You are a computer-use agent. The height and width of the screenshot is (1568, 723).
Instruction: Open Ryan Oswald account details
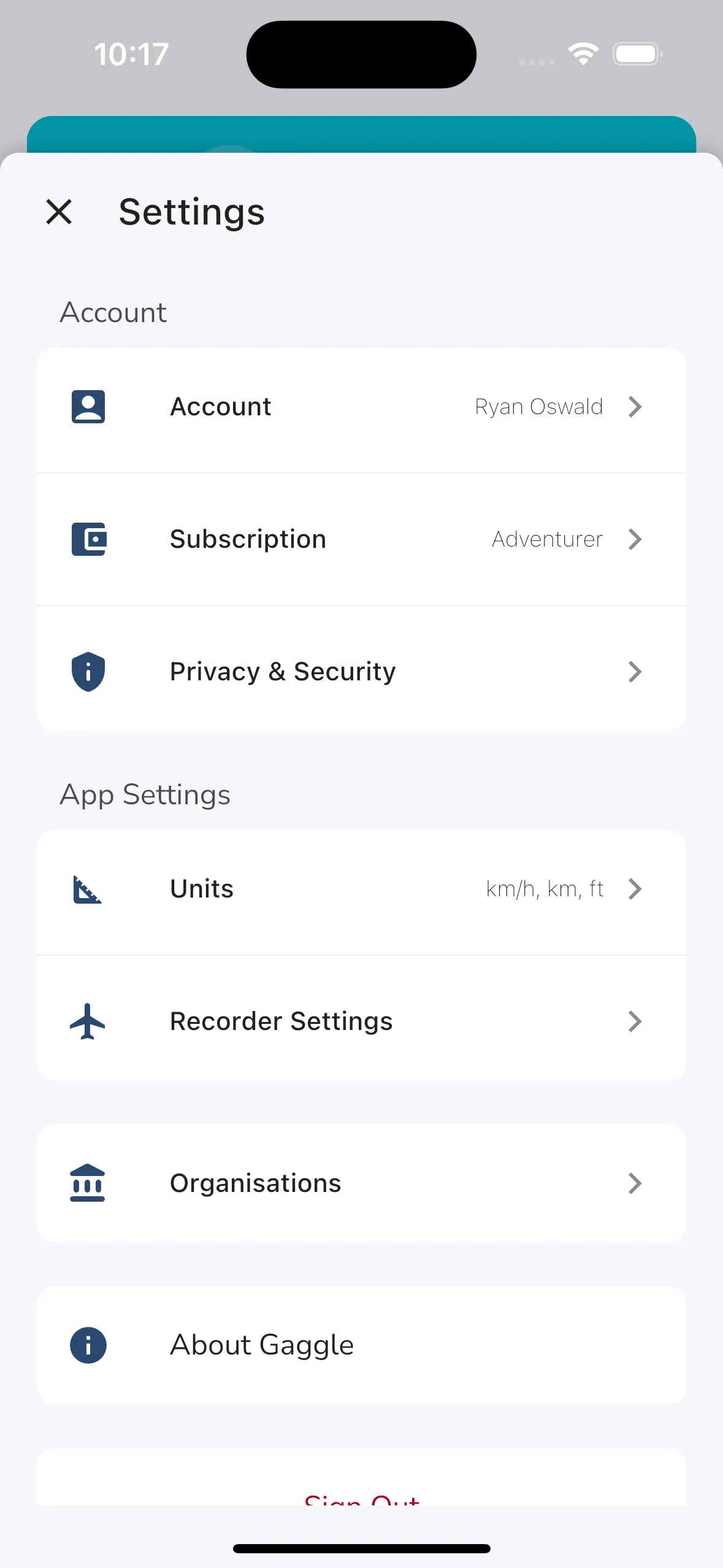point(538,406)
